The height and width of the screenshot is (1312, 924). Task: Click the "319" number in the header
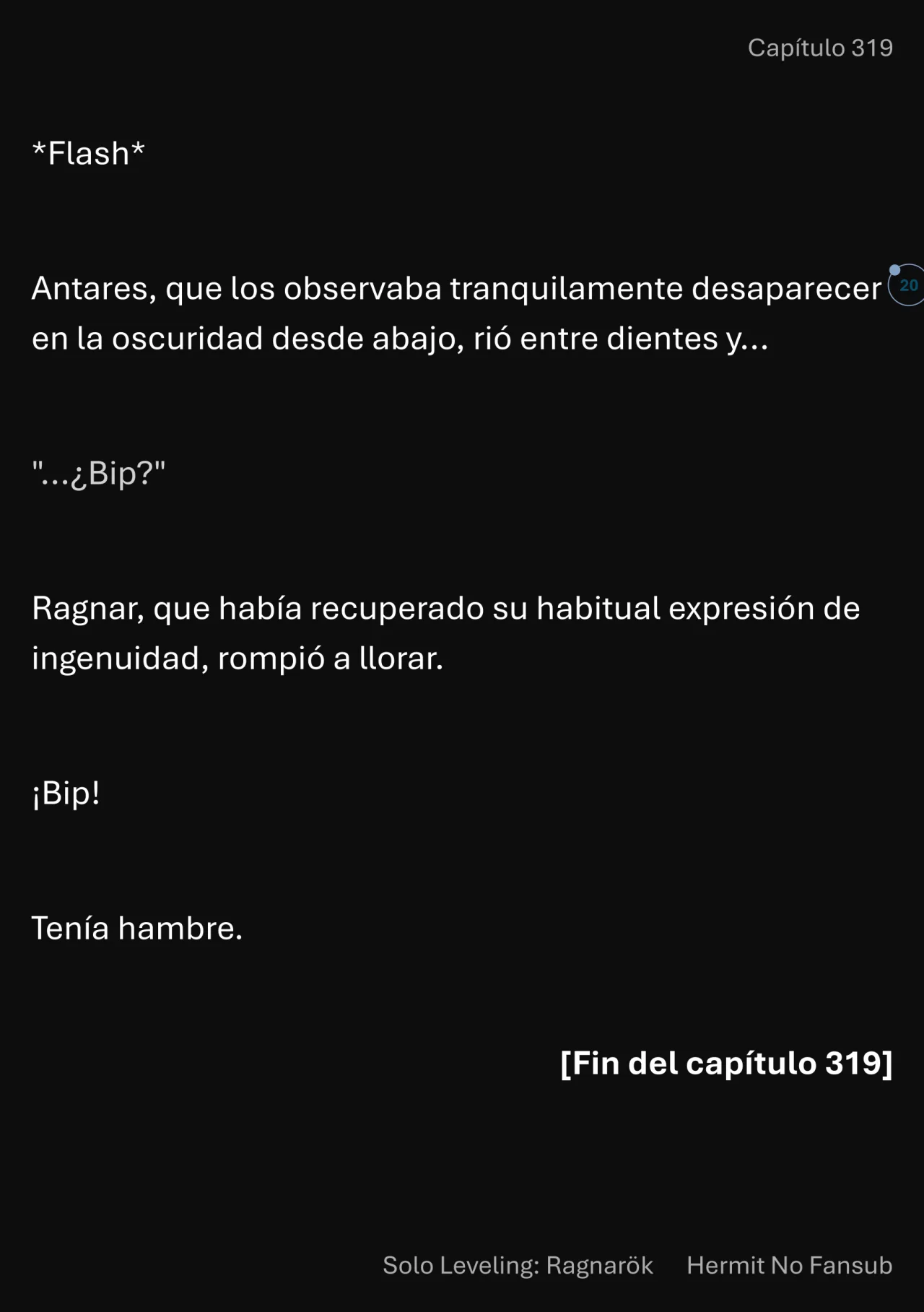click(x=872, y=48)
